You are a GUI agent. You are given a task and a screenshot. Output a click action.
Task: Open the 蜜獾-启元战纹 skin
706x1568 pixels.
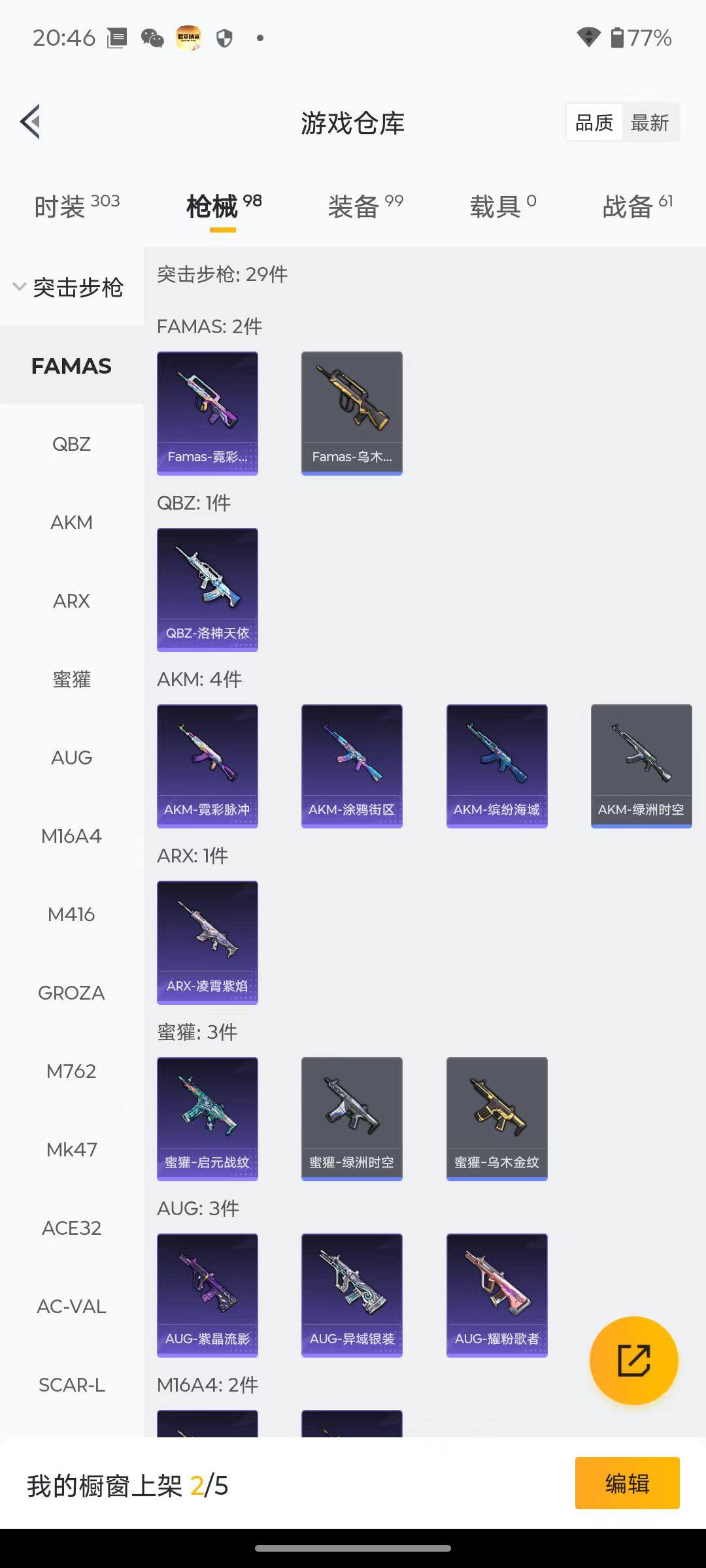[x=207, y=1119]
